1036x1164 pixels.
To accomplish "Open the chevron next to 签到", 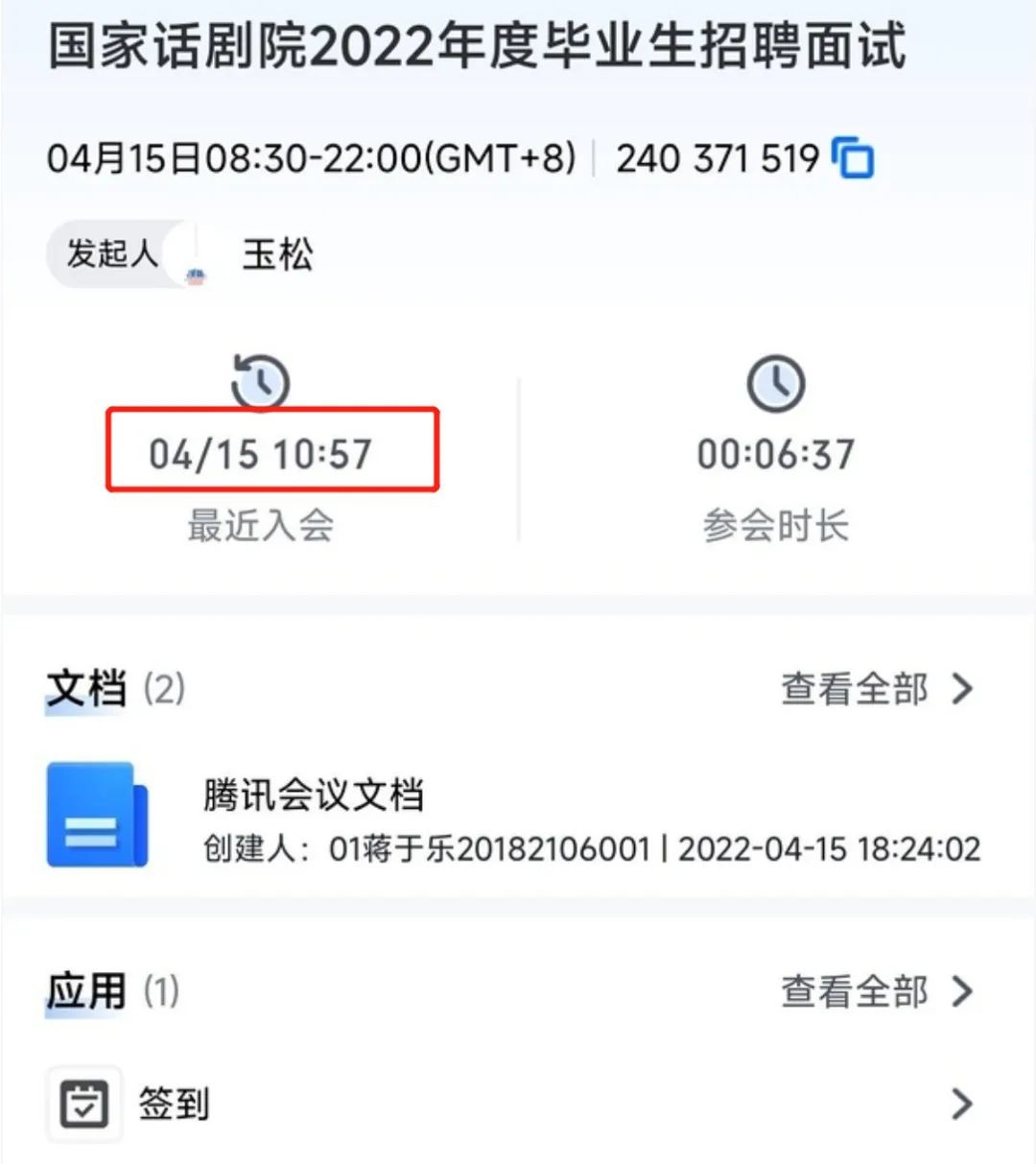I will (962, 1105).
